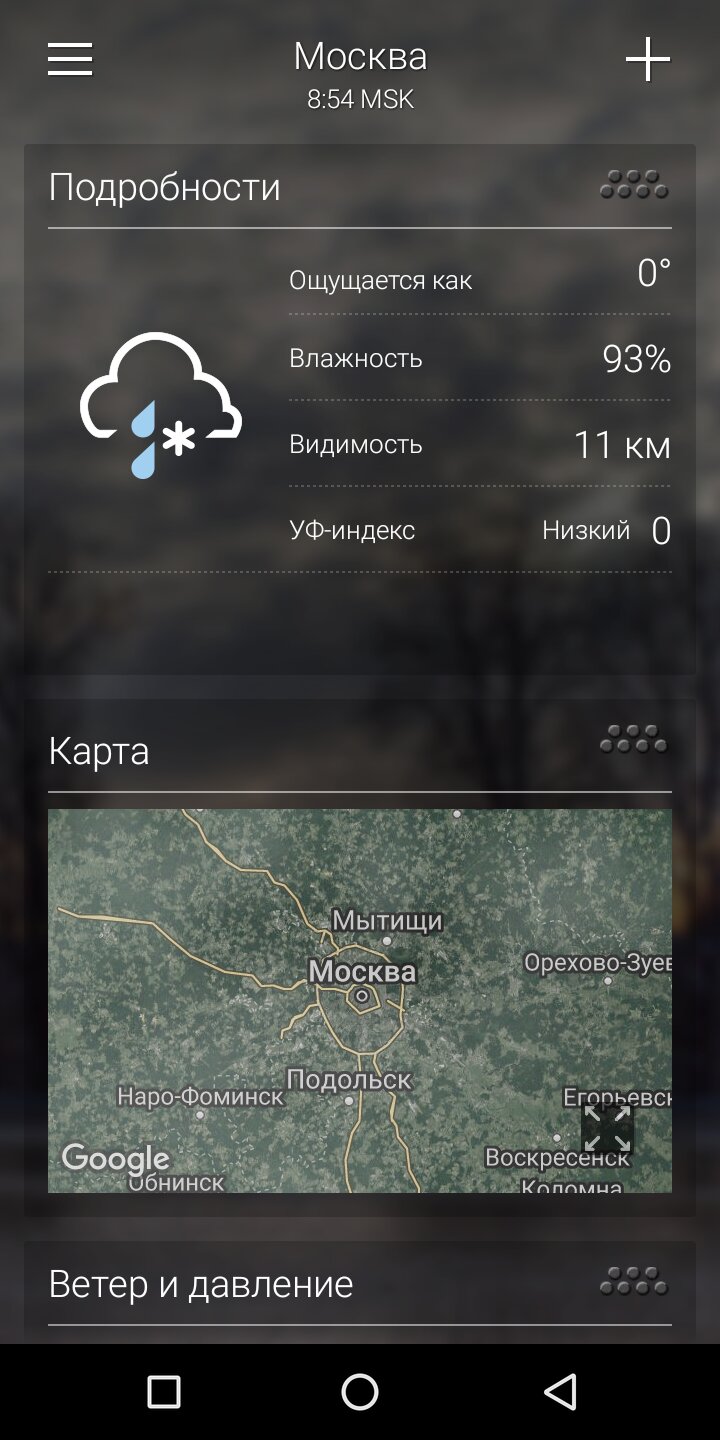Image resolution: width=720 pixels, height=1440 pixels.
Task: Expand the map to fullscreen
Action: tap(607, 1129)
